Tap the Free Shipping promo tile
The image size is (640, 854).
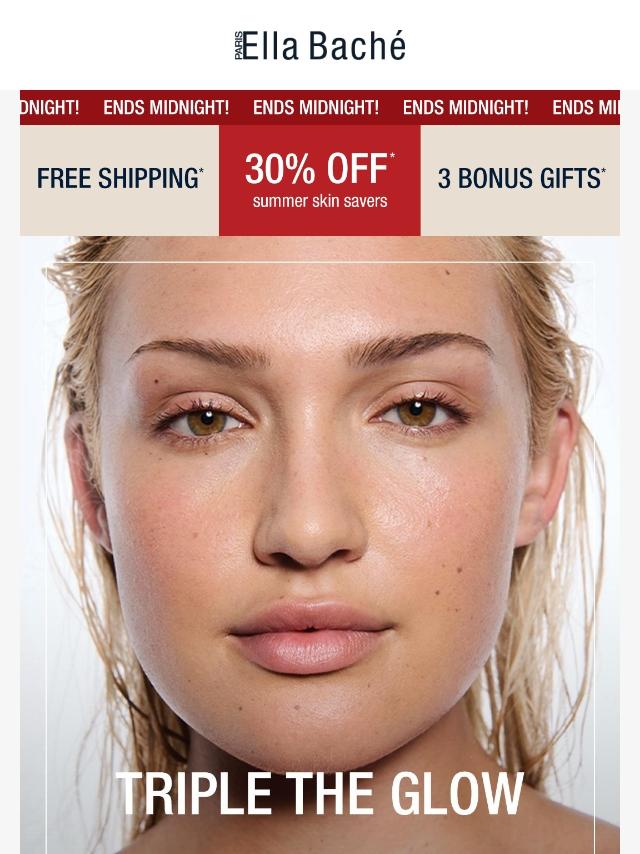(120, 180)
